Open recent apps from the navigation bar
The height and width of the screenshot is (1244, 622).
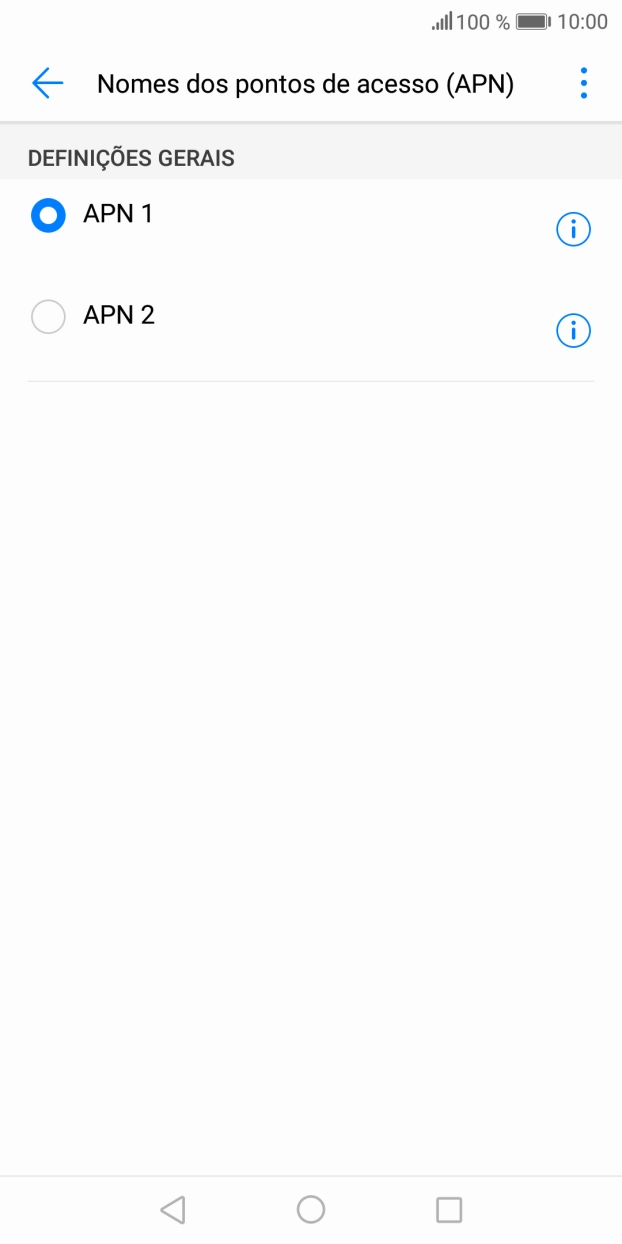click(449, 1210)
